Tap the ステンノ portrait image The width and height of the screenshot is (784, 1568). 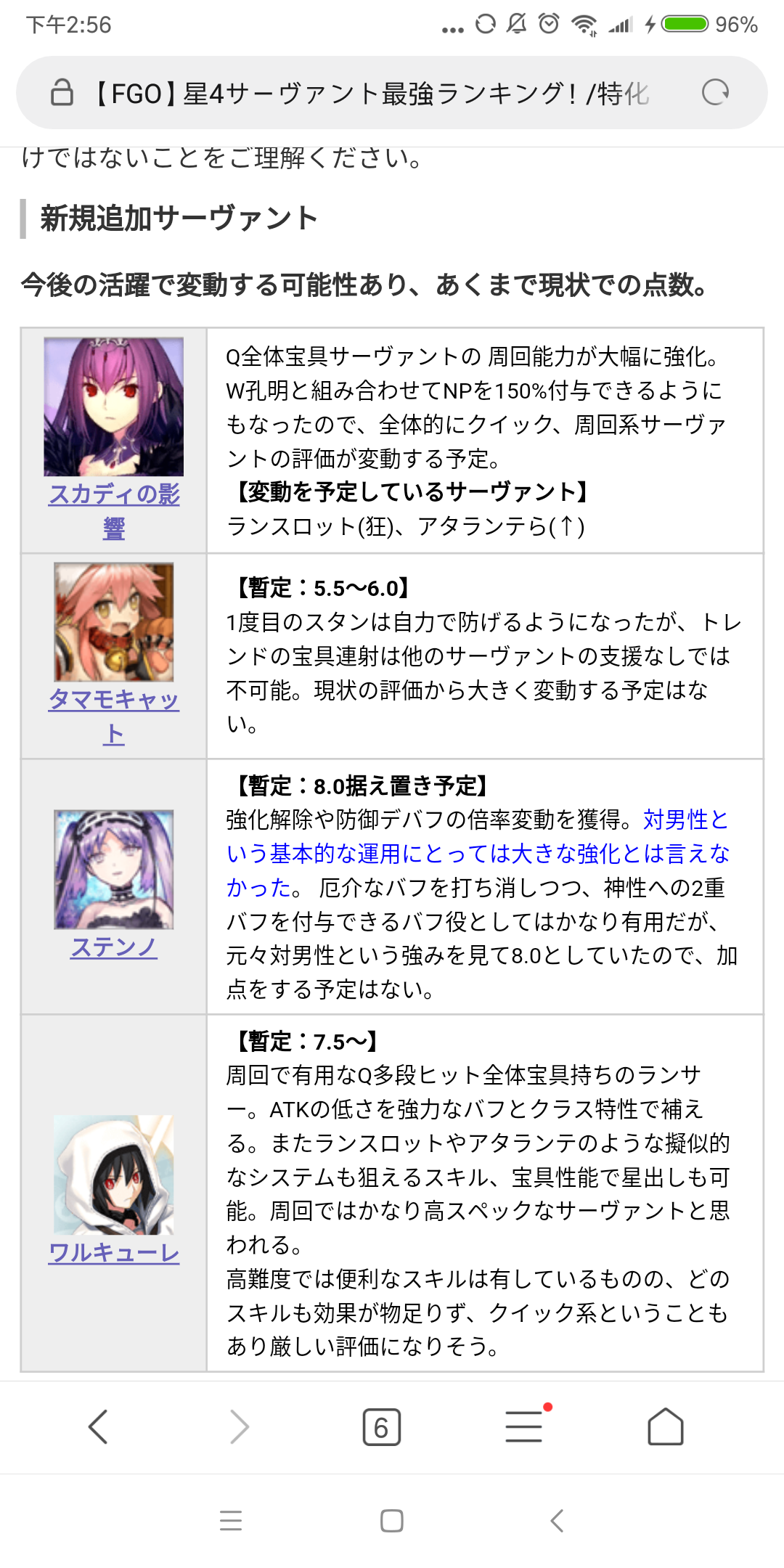(x=114, y=869)
